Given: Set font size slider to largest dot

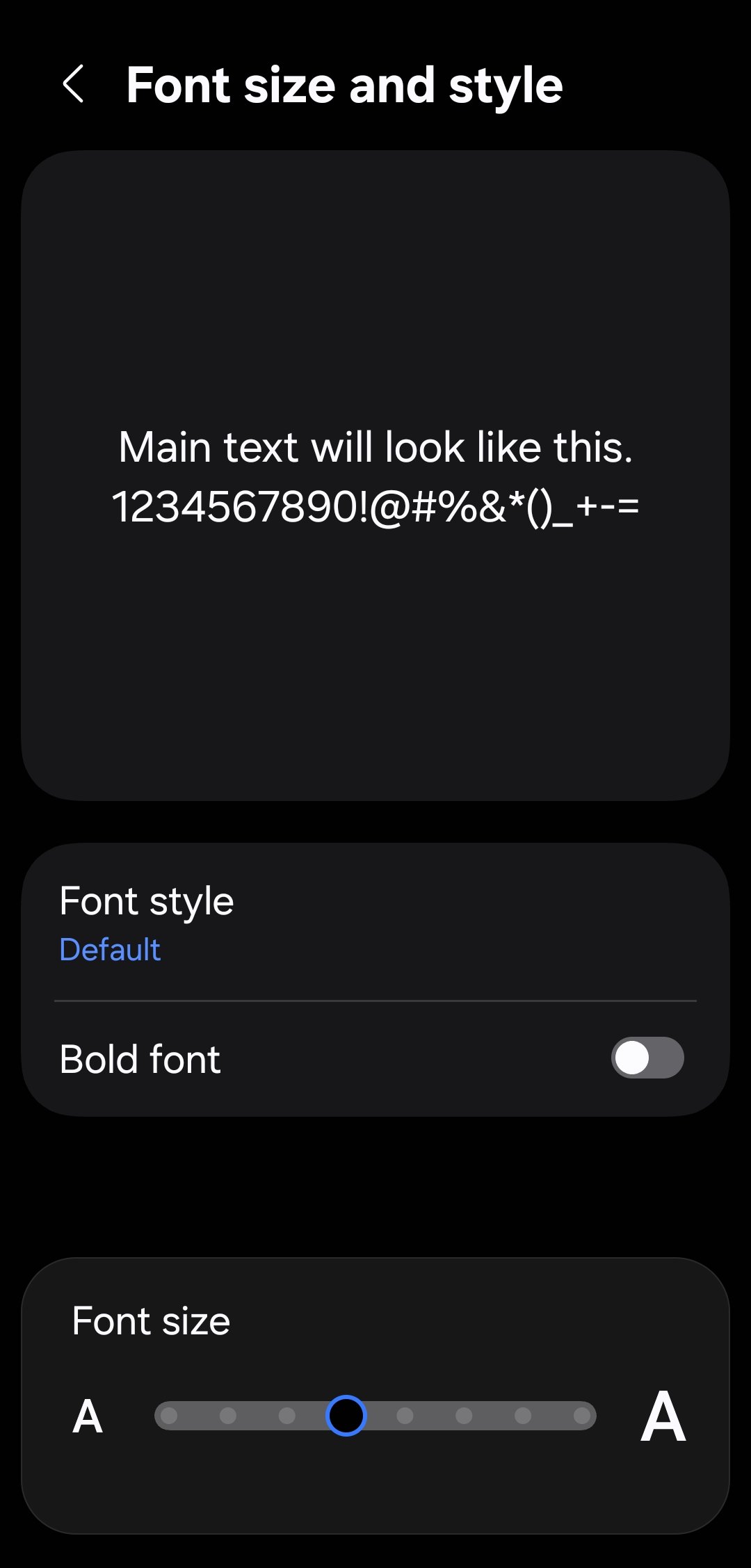Looking at the screenshot, I should (581, 1416).
